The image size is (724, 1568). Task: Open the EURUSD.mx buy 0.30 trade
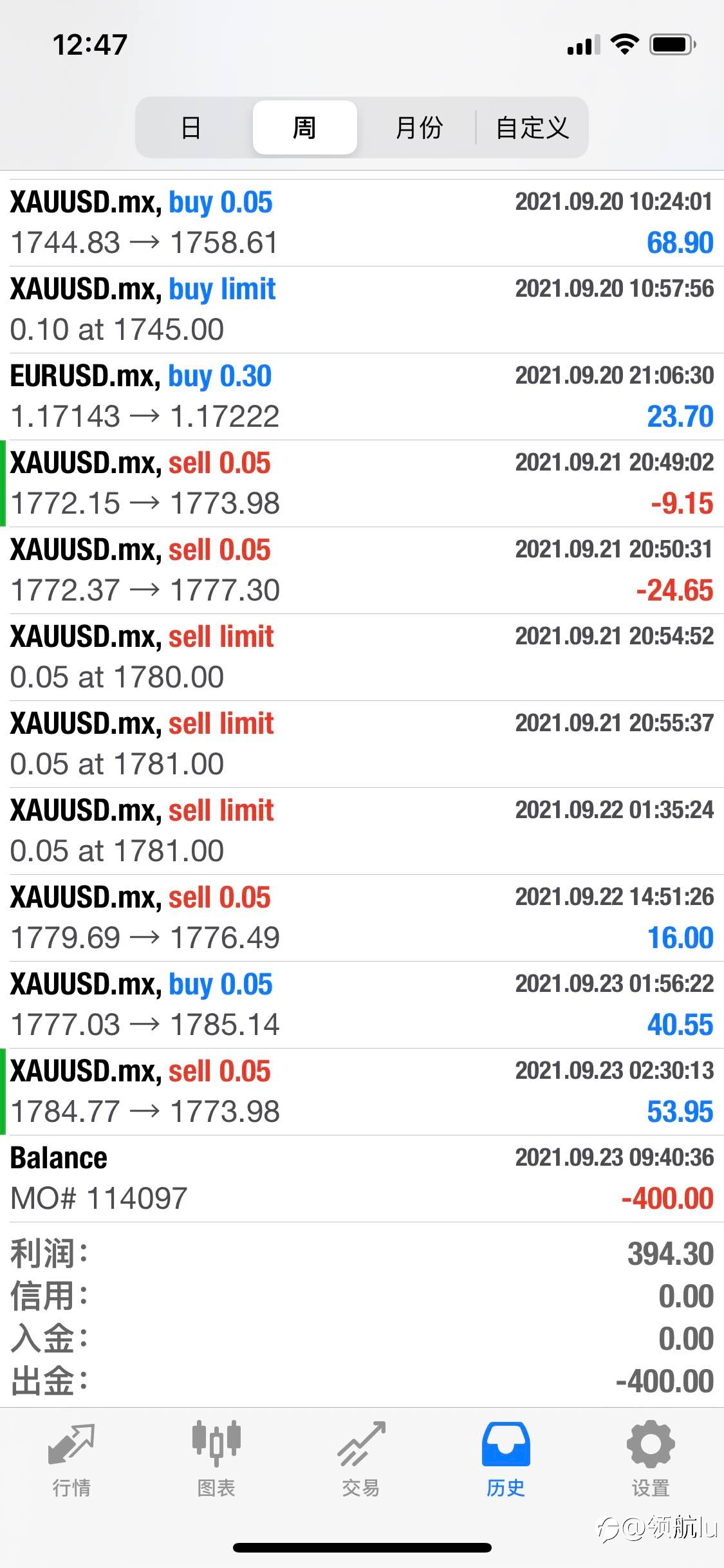tap(362, 397)
